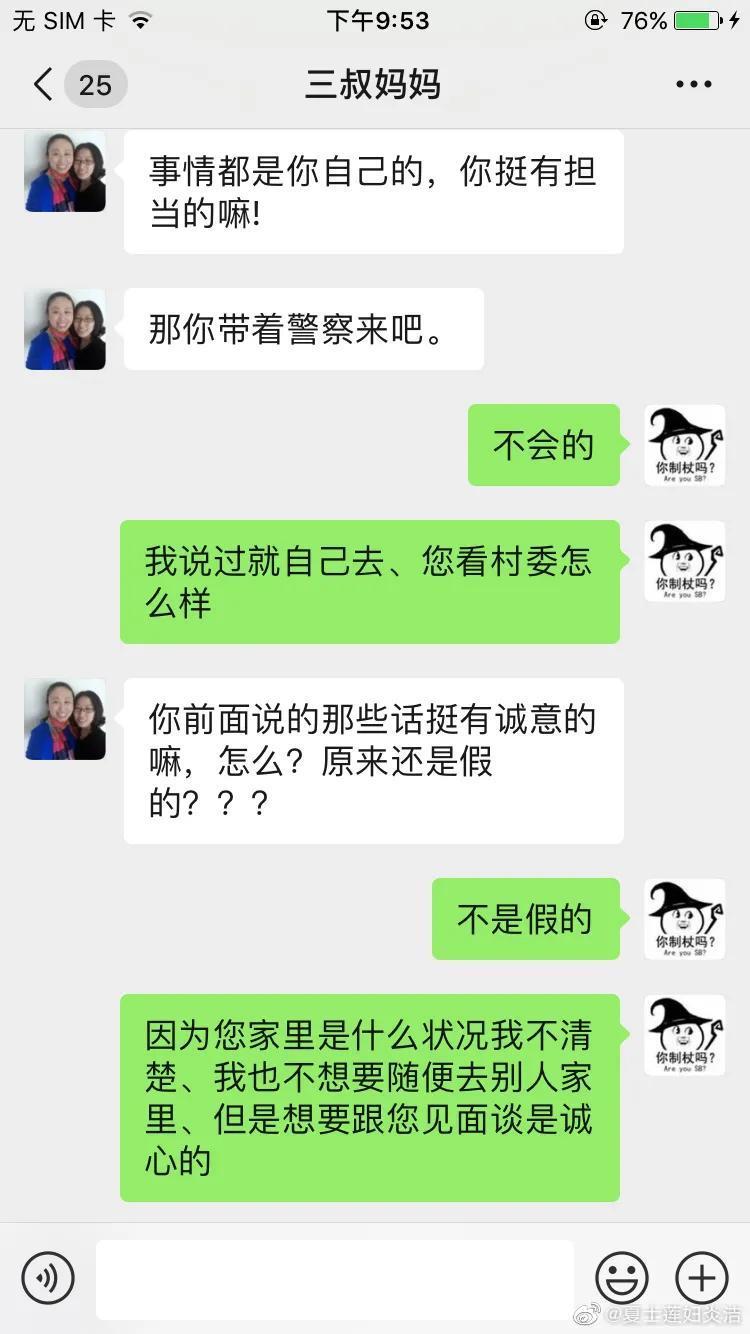Open sender's avatar beside 那你带着警察来吧
This screenshot has height=1334, width=750.
(x=65, y=329)
